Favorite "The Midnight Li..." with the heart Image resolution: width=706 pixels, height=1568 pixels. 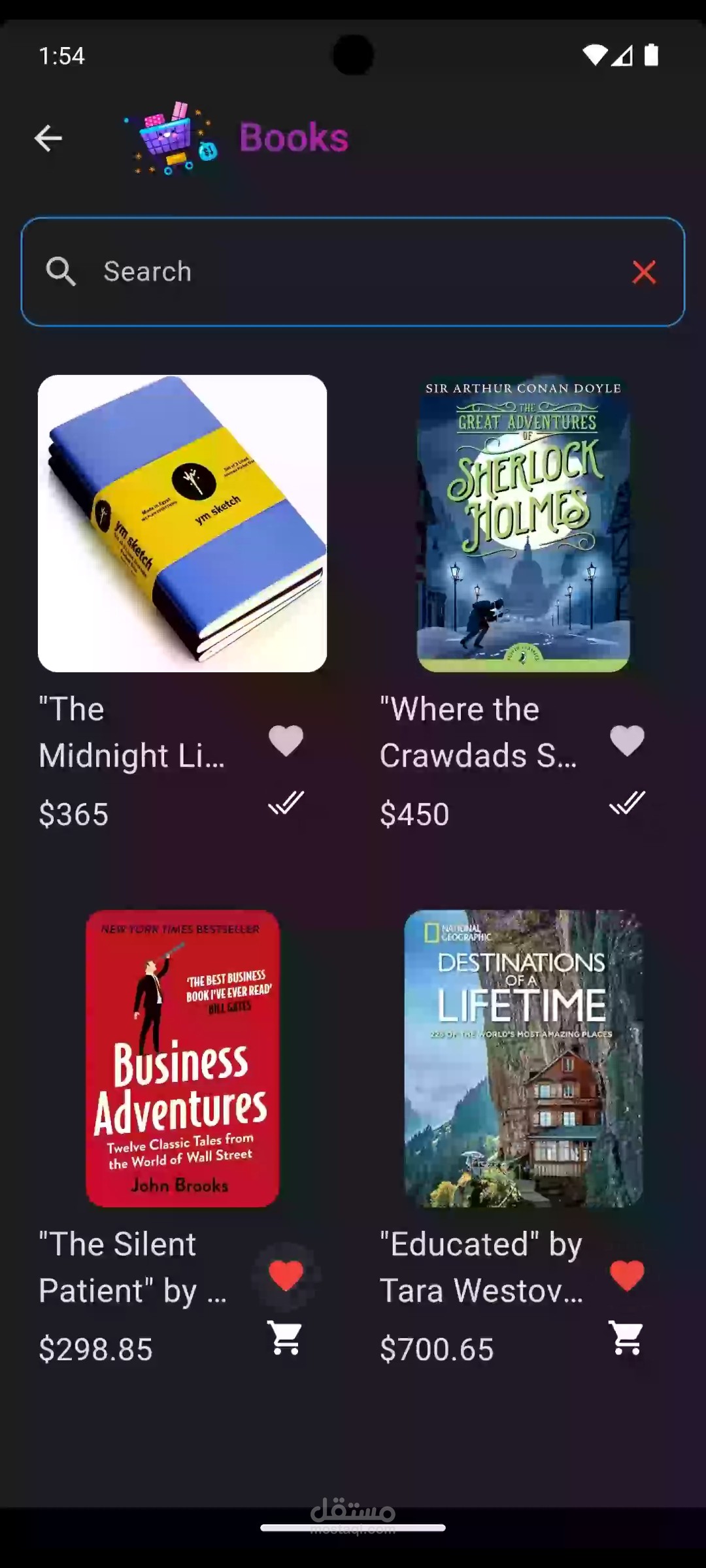coord(286,741)
